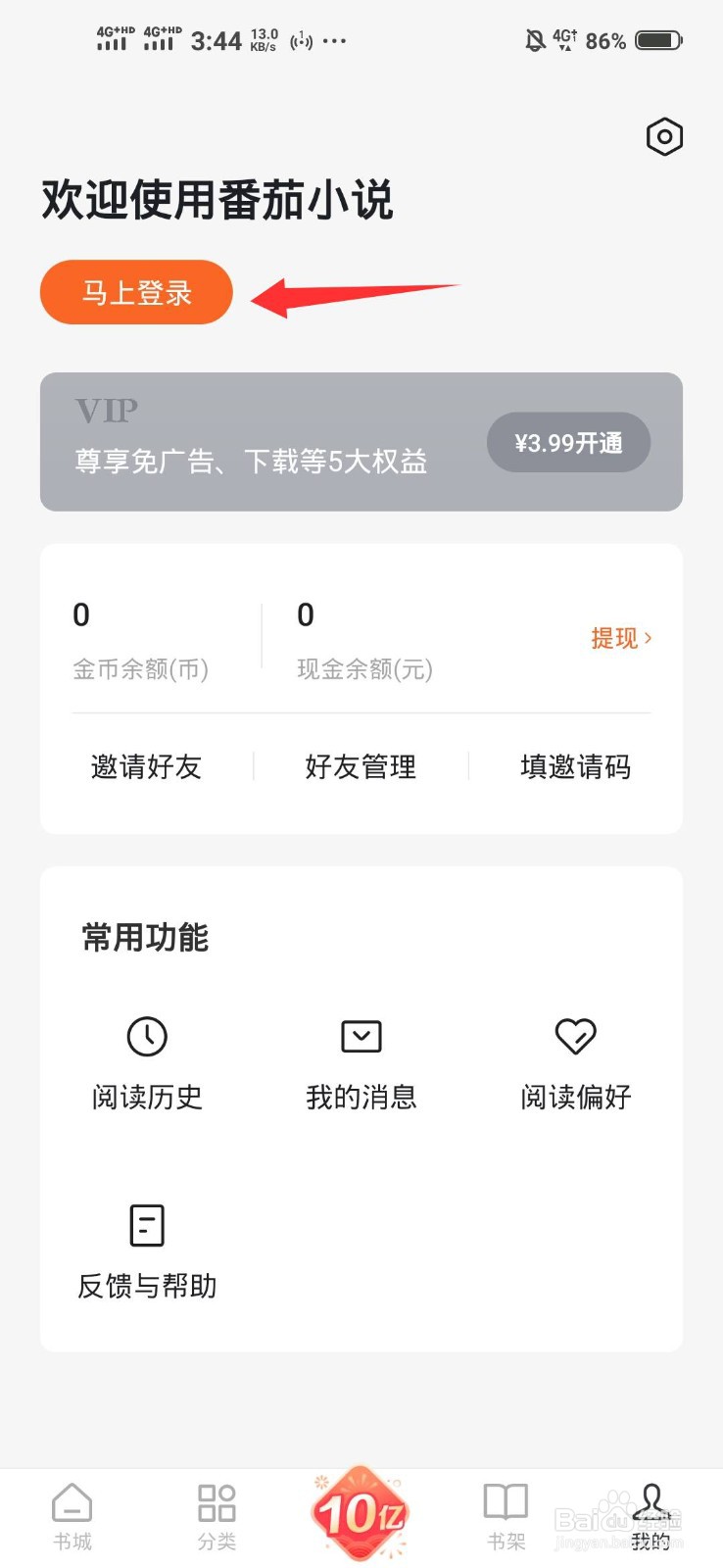Expand the 提现 withdrawal chevron
The image size is (723, 1568).
(x=622, y=638)
